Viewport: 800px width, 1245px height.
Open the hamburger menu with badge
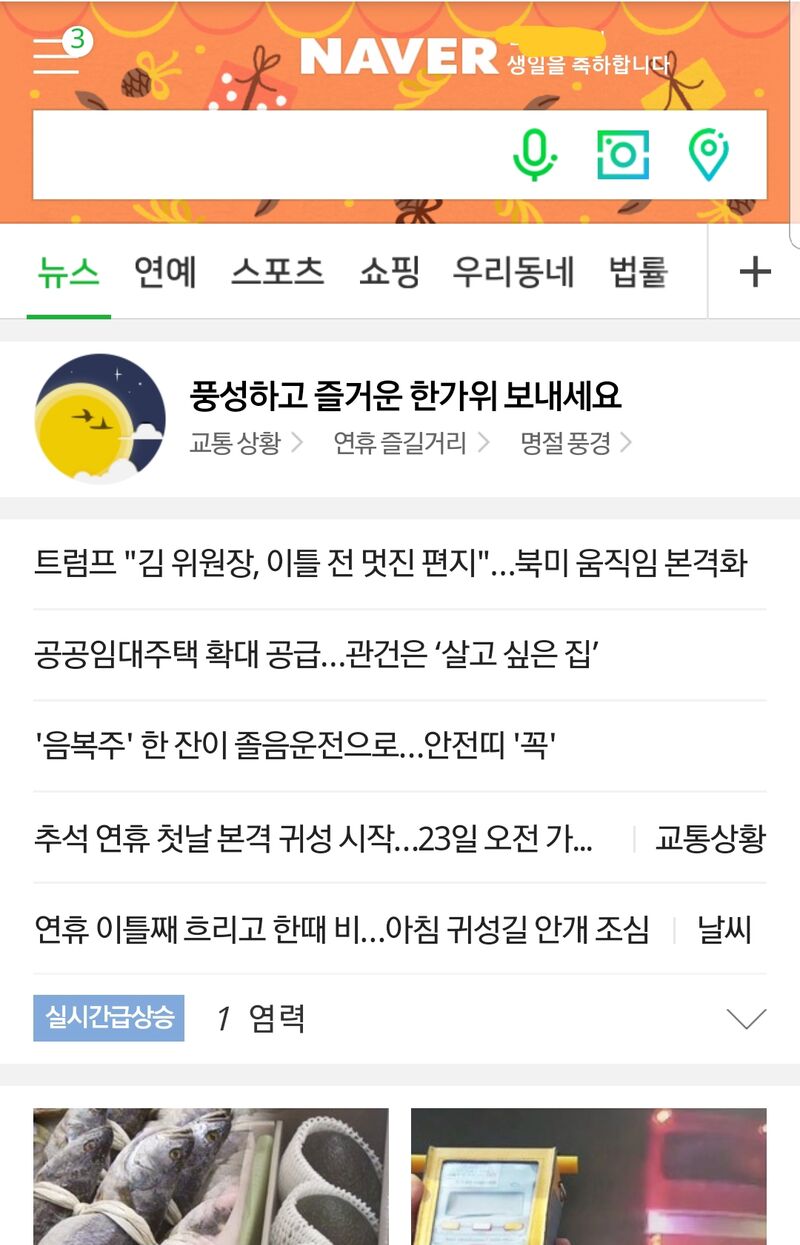[x=57, y=54]
